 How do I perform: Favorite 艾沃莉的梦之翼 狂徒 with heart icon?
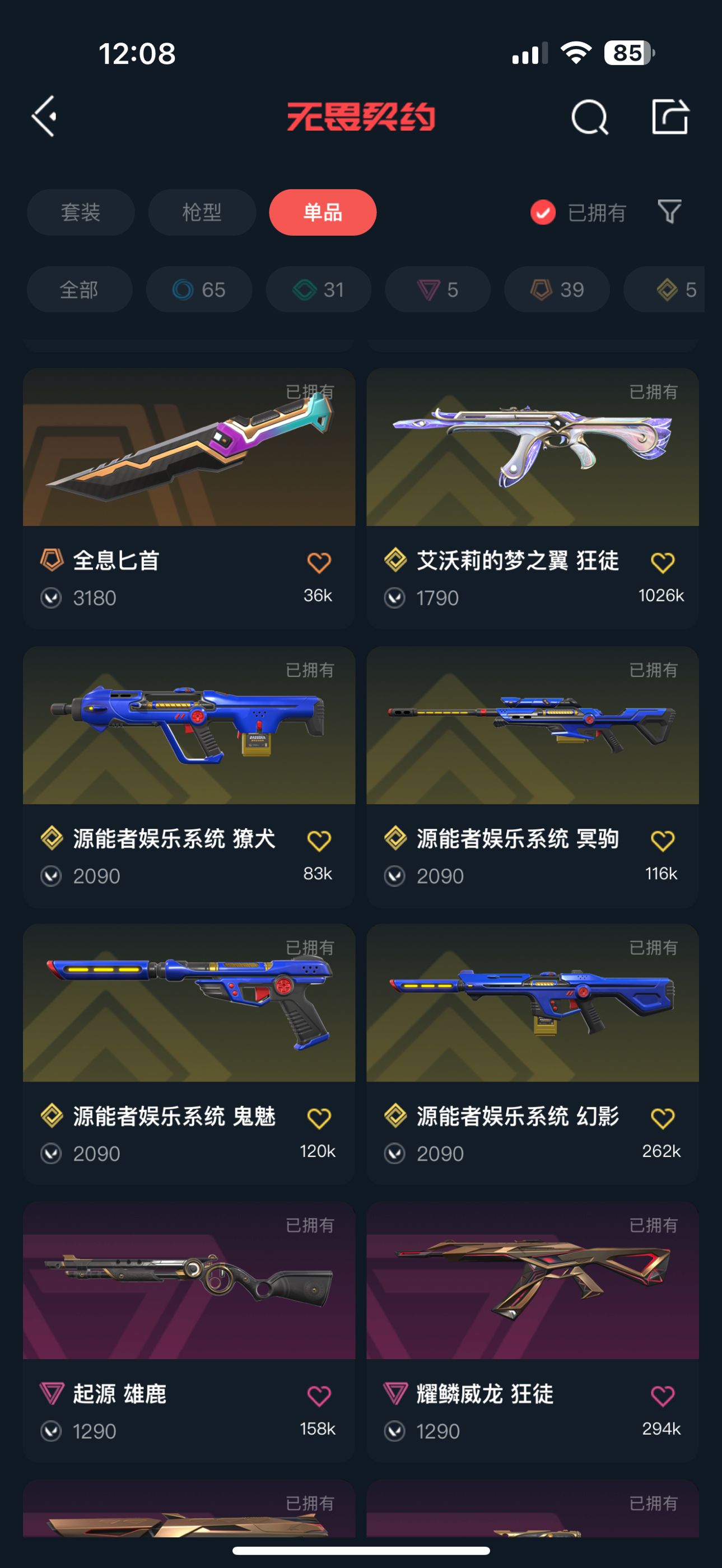(x=662, y=562)
